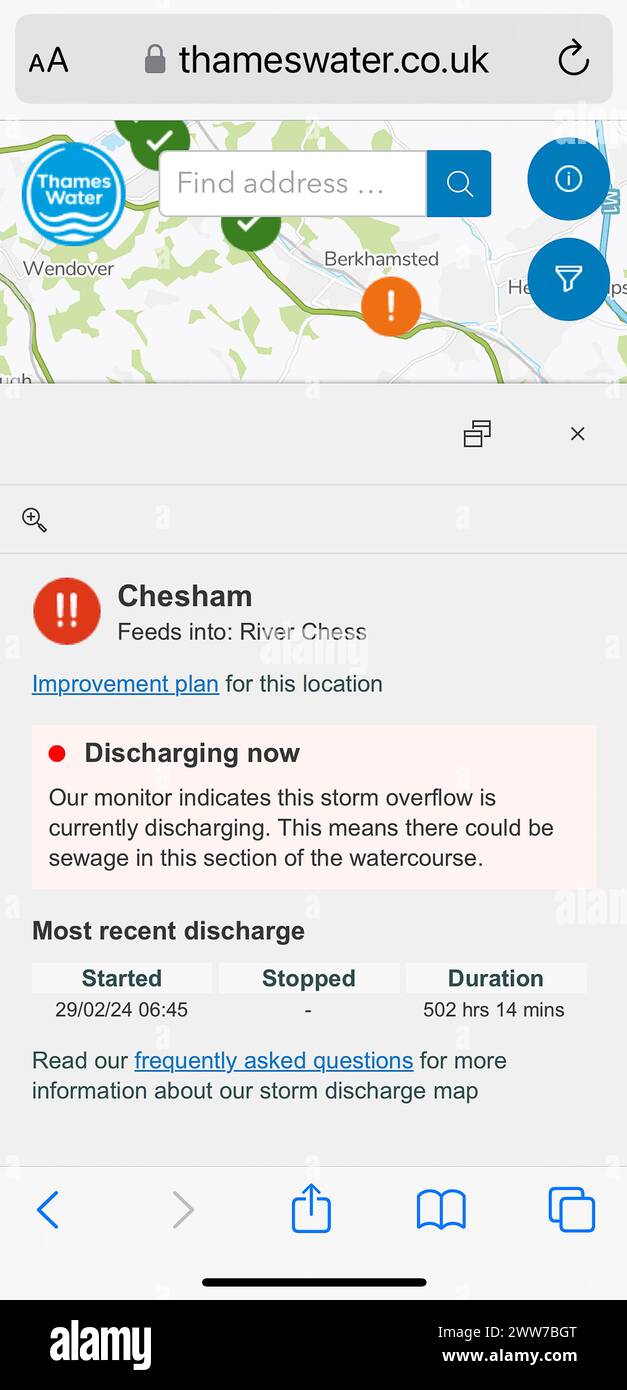Reload the thameswater.co.uk page
Screen dimensions: 627x1390
[573, 59]
